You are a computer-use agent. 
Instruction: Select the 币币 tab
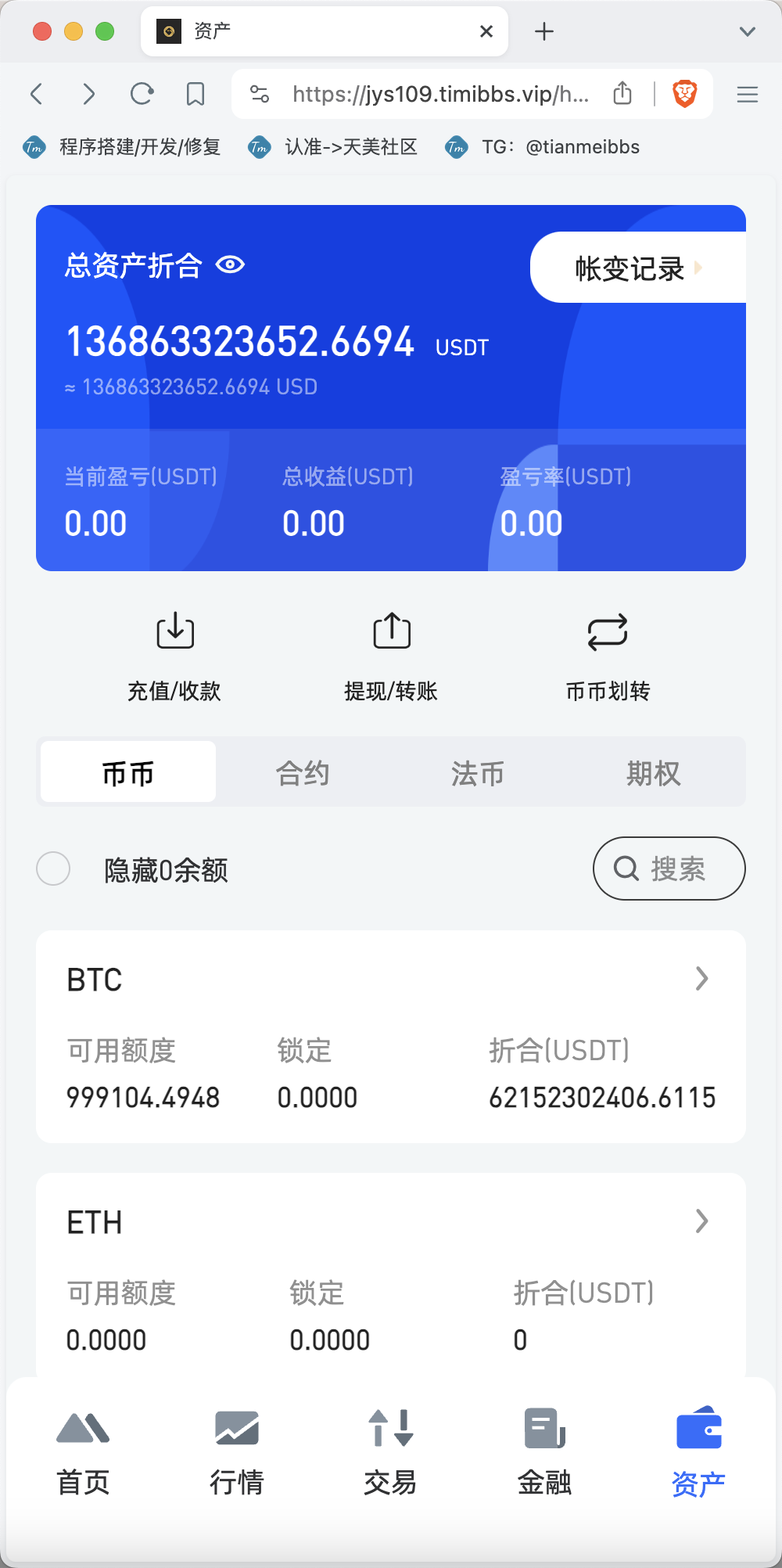(x=128, y=773)
